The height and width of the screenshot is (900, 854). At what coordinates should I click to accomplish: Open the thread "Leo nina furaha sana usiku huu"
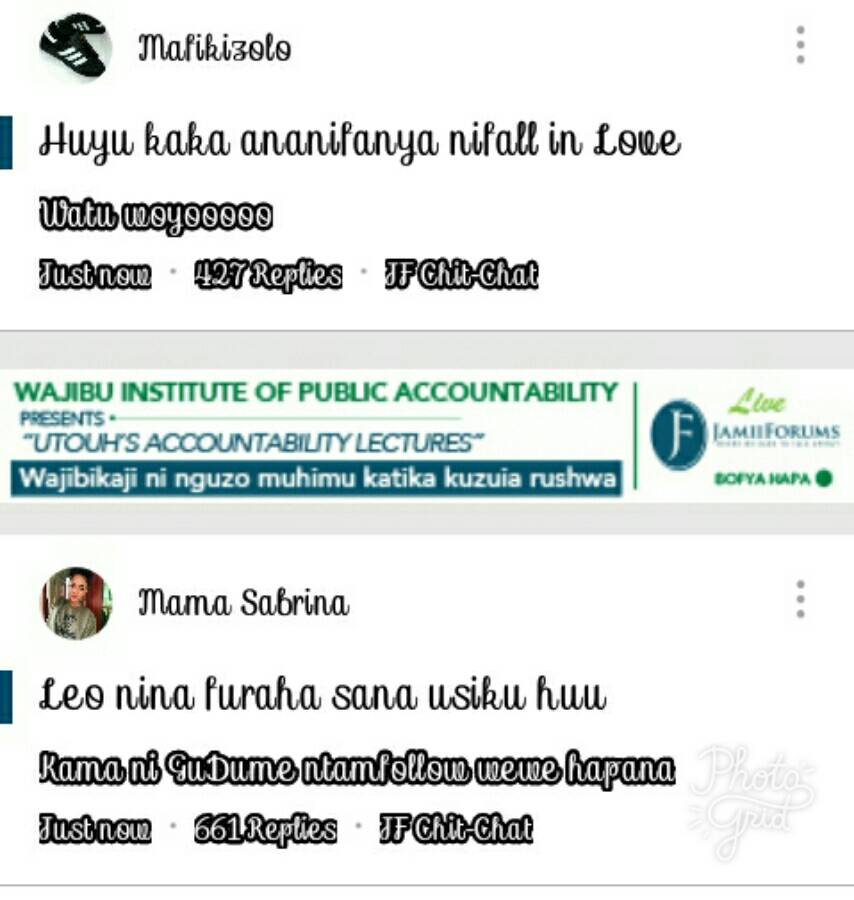click(x=322, y=695)
